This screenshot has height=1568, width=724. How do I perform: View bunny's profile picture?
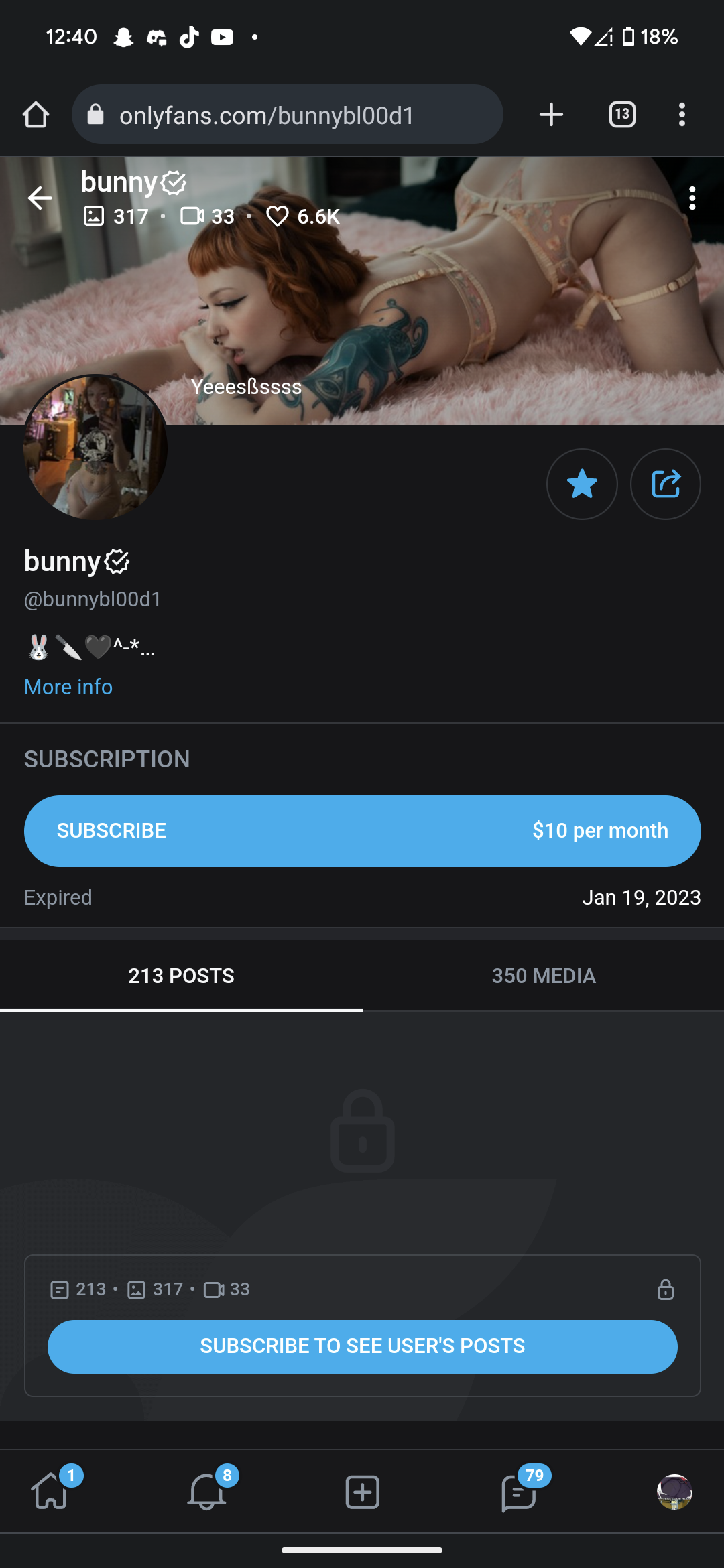tap(95, 447)
